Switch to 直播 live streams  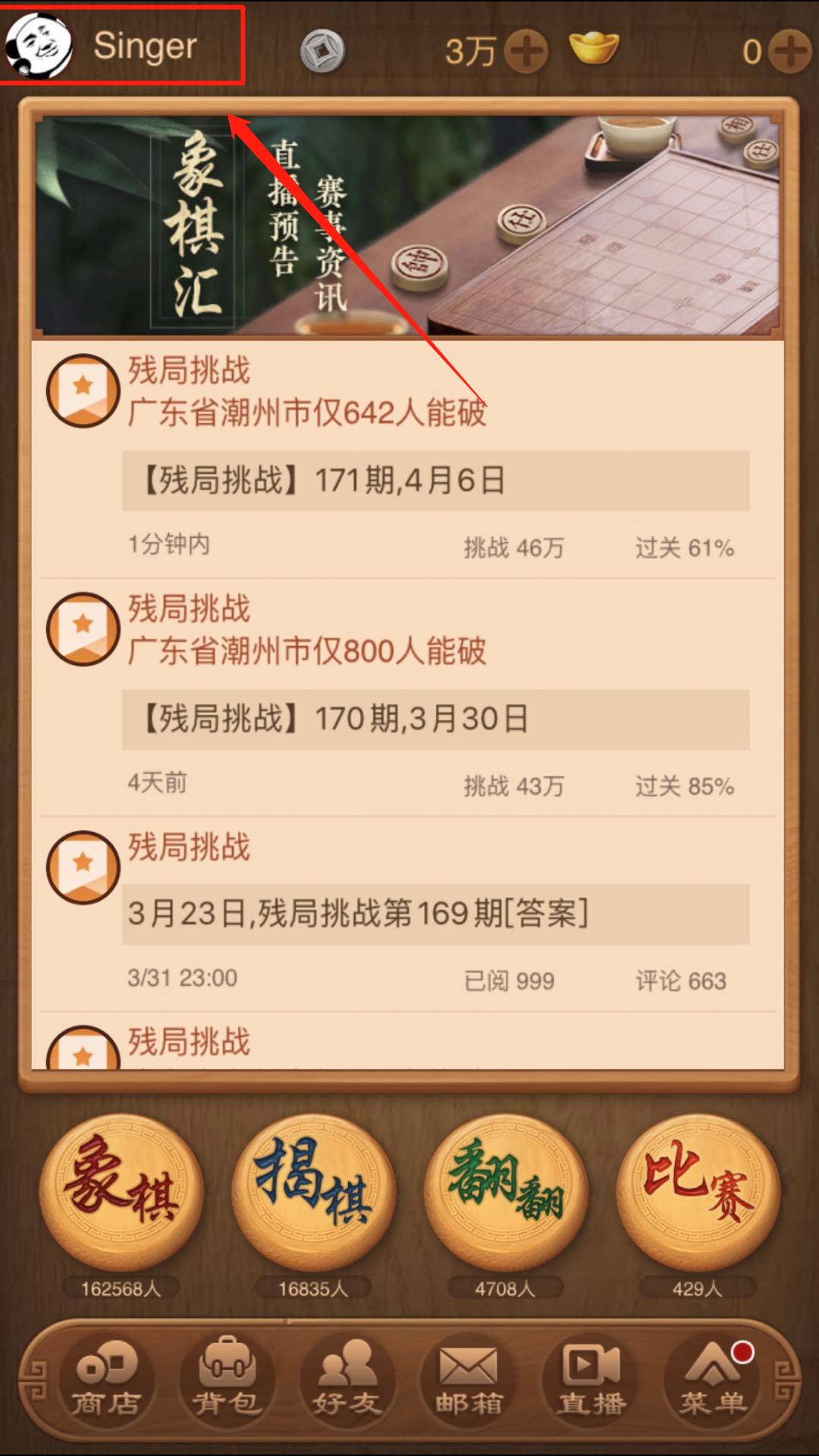pyautogui.click(x=591, y=1380)
